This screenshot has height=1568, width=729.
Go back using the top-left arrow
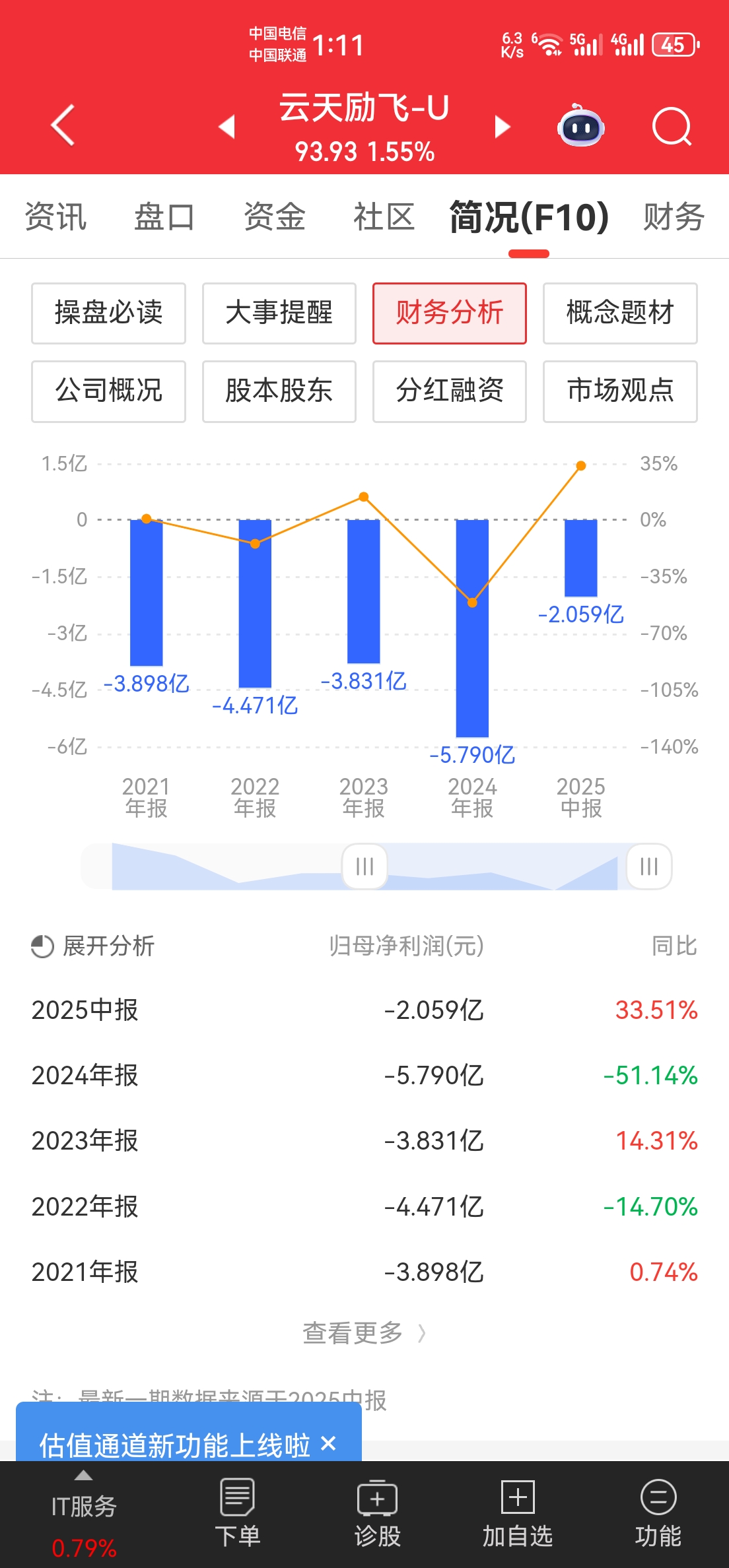(x=63, y=125)
